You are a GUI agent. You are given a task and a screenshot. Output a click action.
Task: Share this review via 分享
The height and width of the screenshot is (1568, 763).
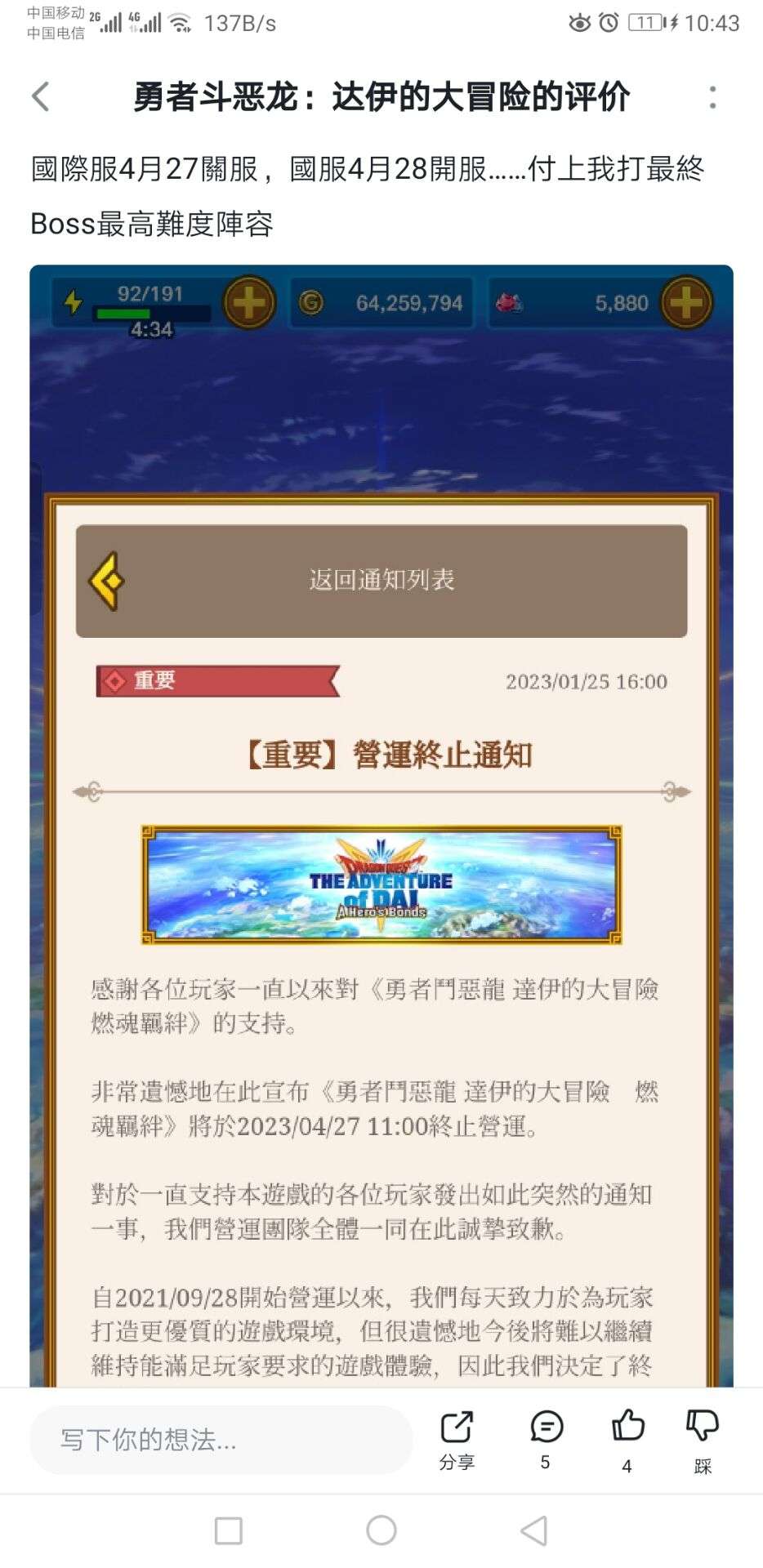(x=457, y=1439)
